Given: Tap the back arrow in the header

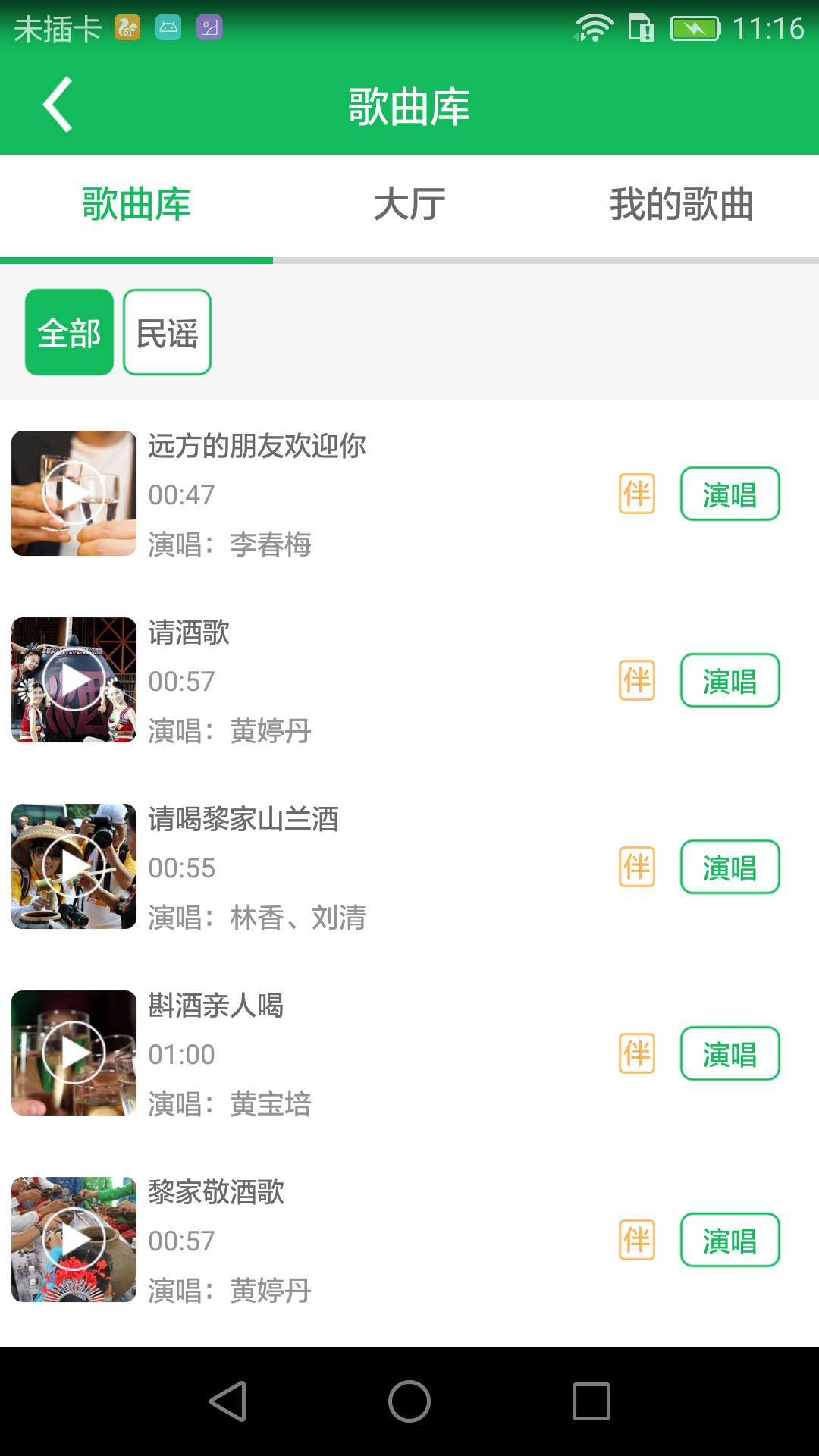Looking at the screenshot, I should 58,105.
